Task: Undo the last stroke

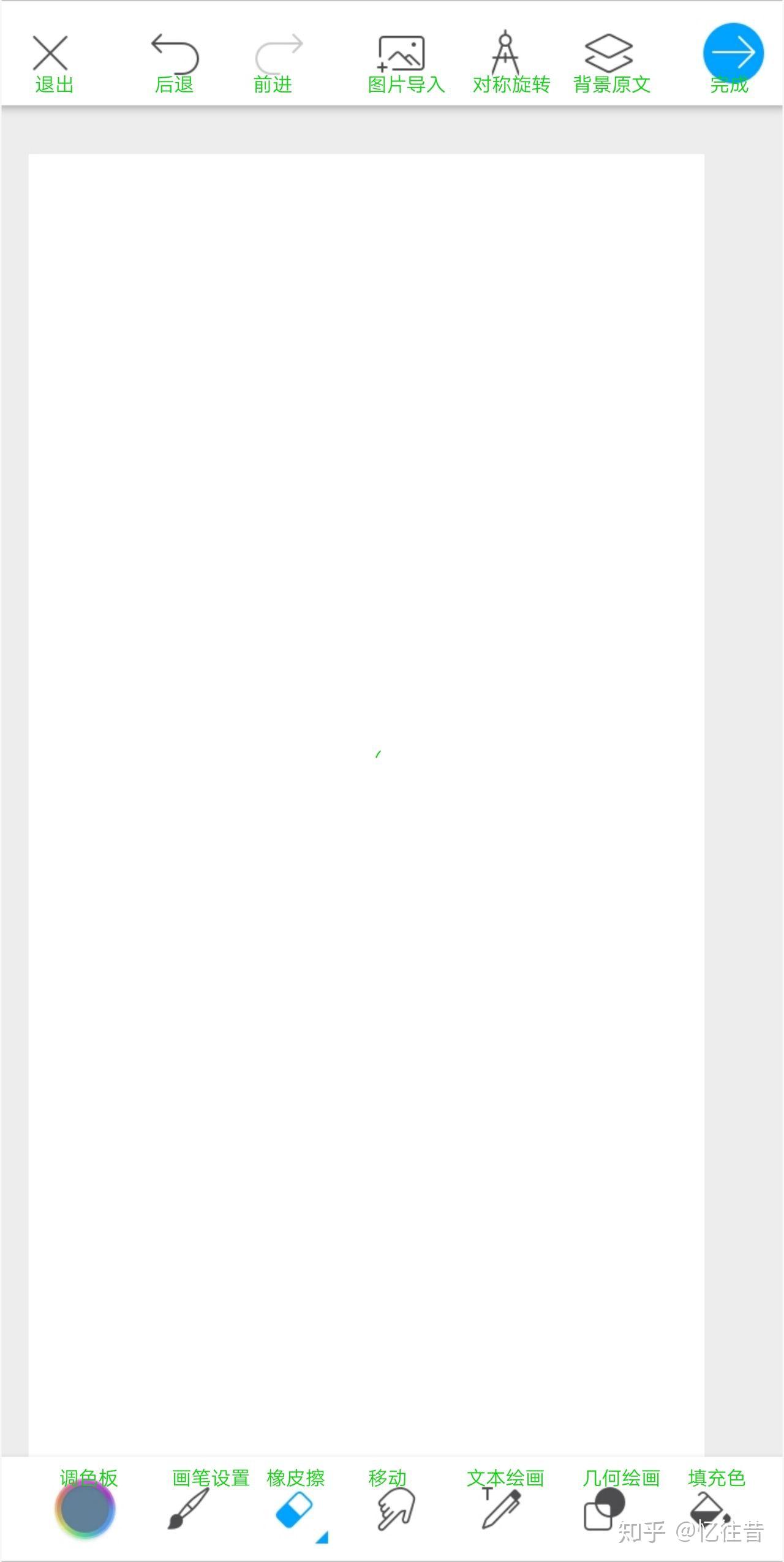Action: pos(175,53)
